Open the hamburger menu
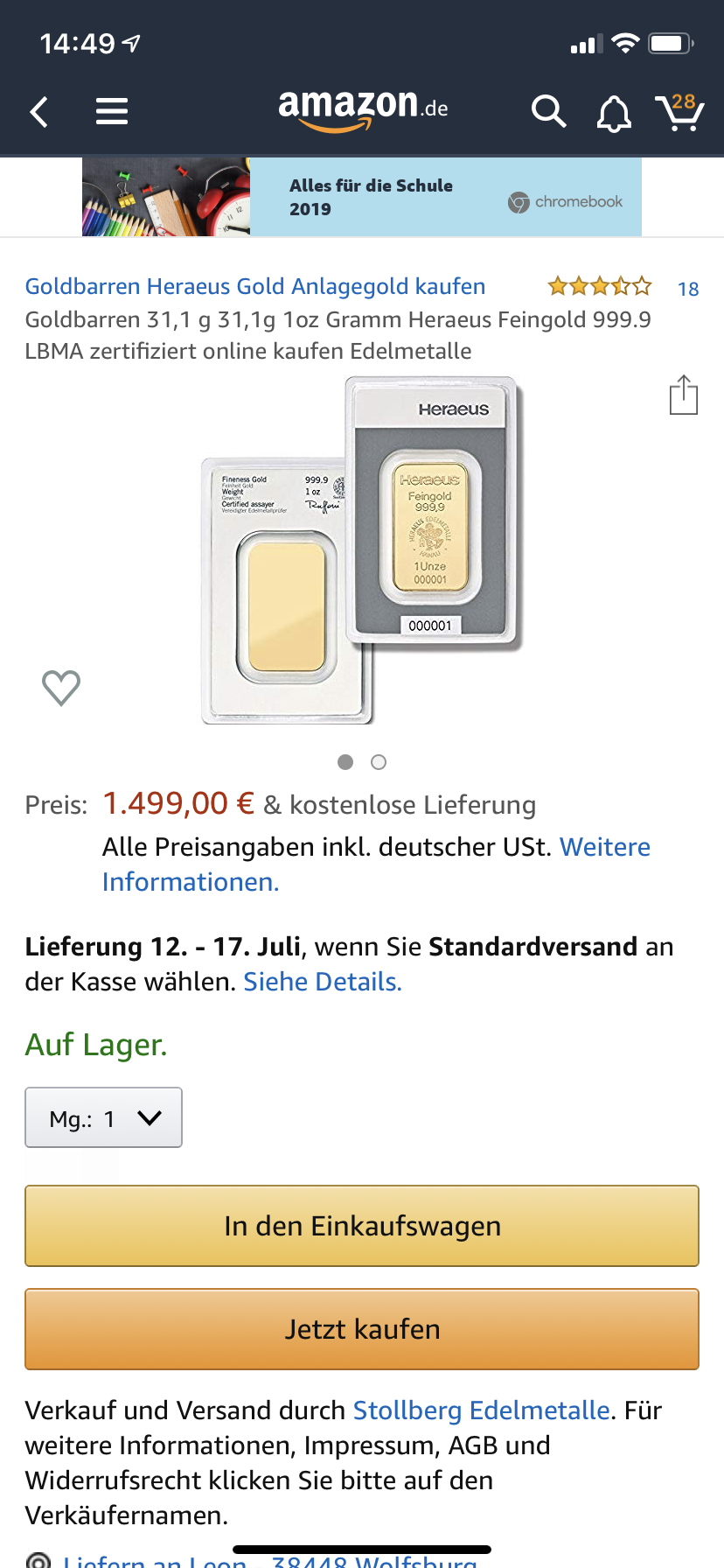 [112, 111]
